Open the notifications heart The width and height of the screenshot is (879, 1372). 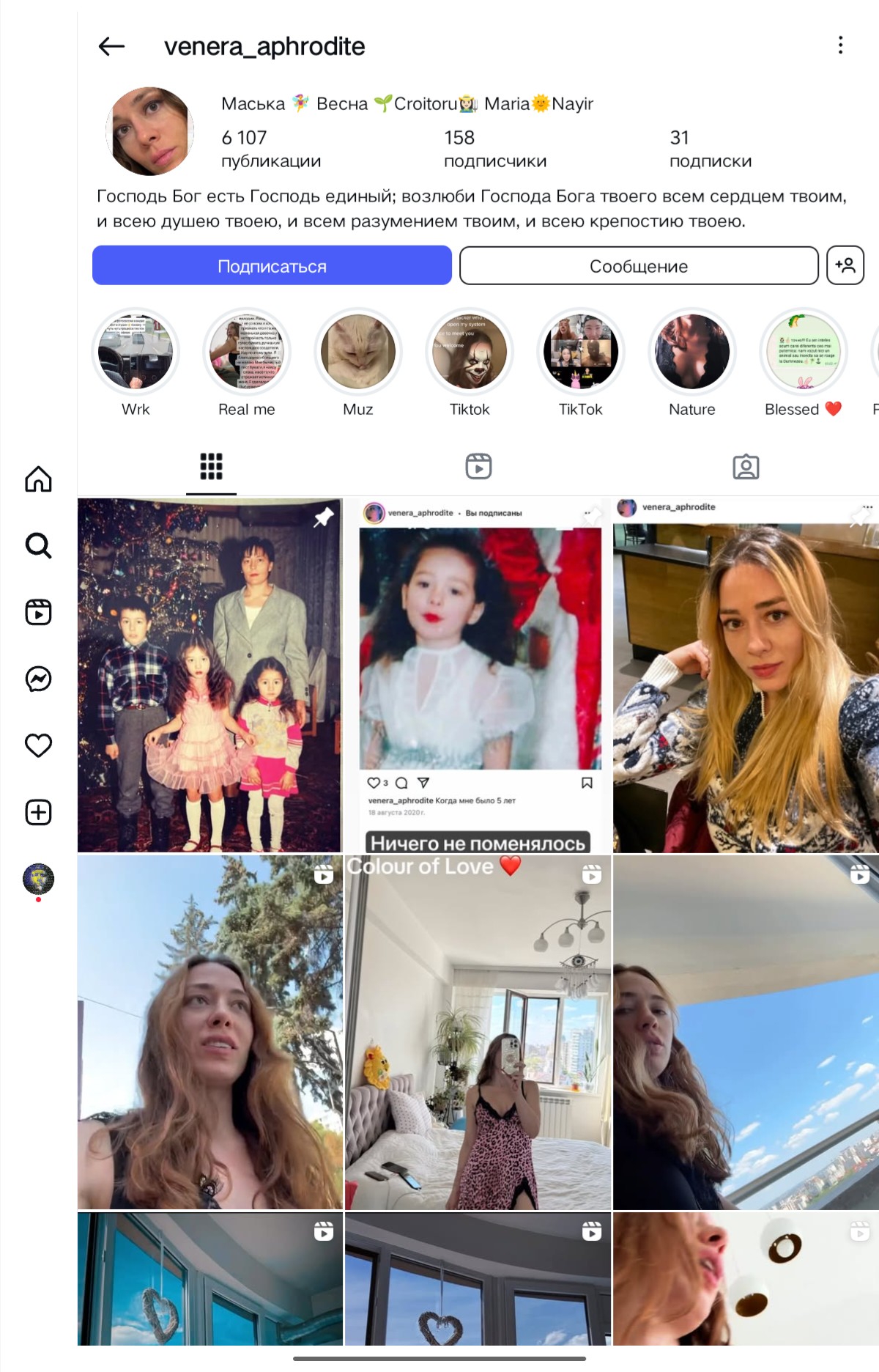tap(38, 745)
